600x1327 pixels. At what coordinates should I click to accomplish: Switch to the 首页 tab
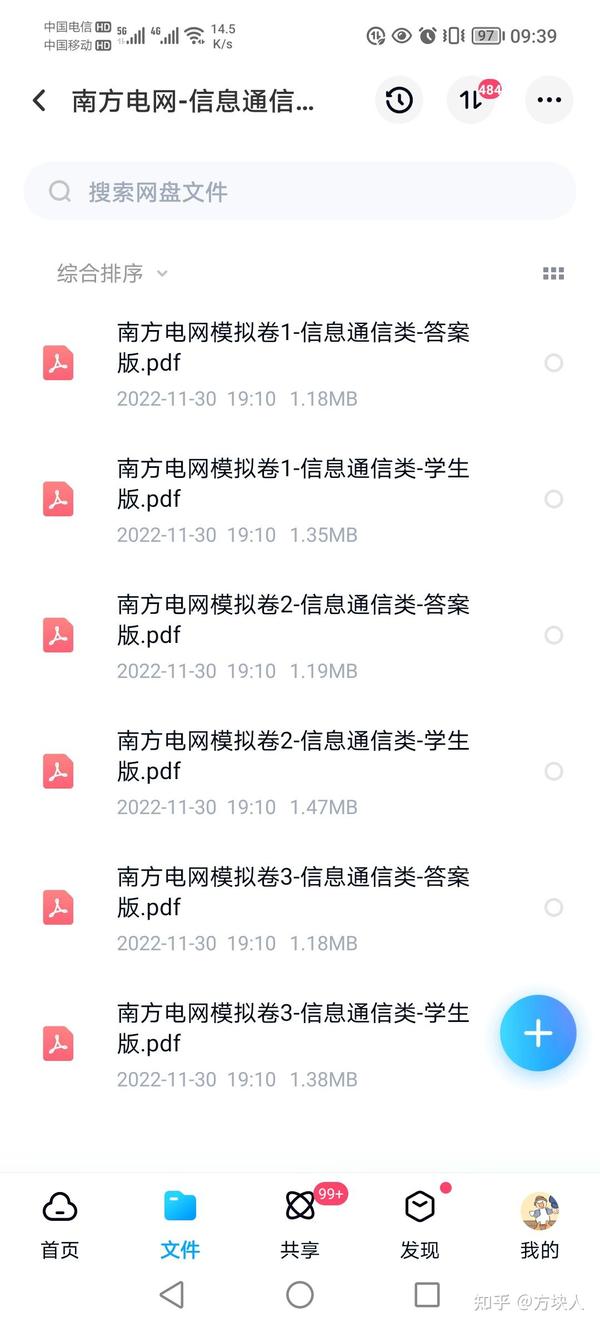click(x=60, y=1224)
